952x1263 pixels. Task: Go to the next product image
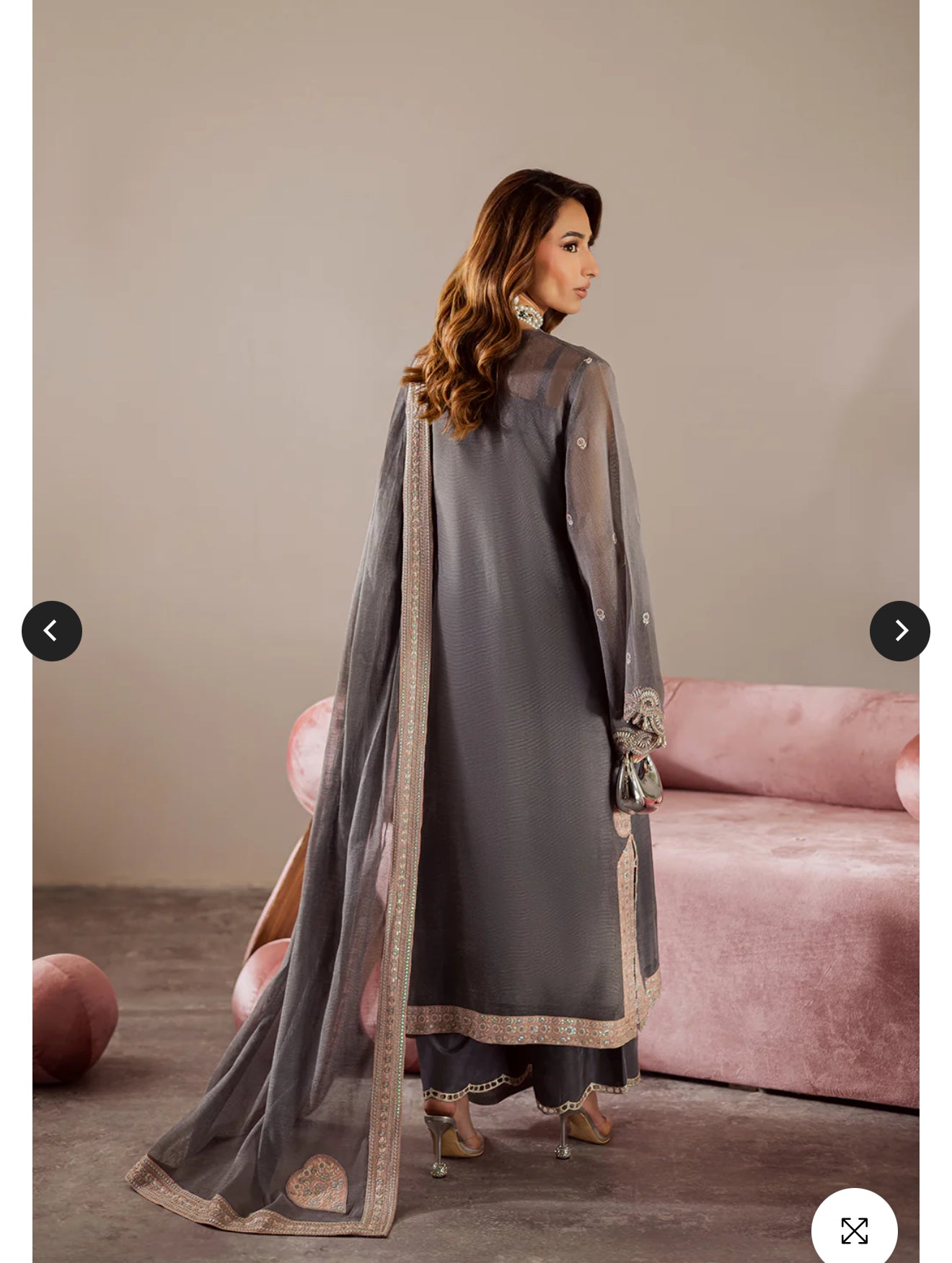point(899,631)
